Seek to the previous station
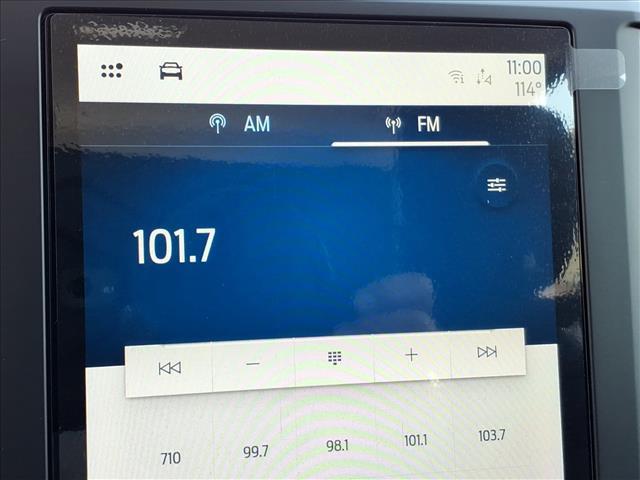The height and width of the screenshot is (480, 640). [170, 368]
